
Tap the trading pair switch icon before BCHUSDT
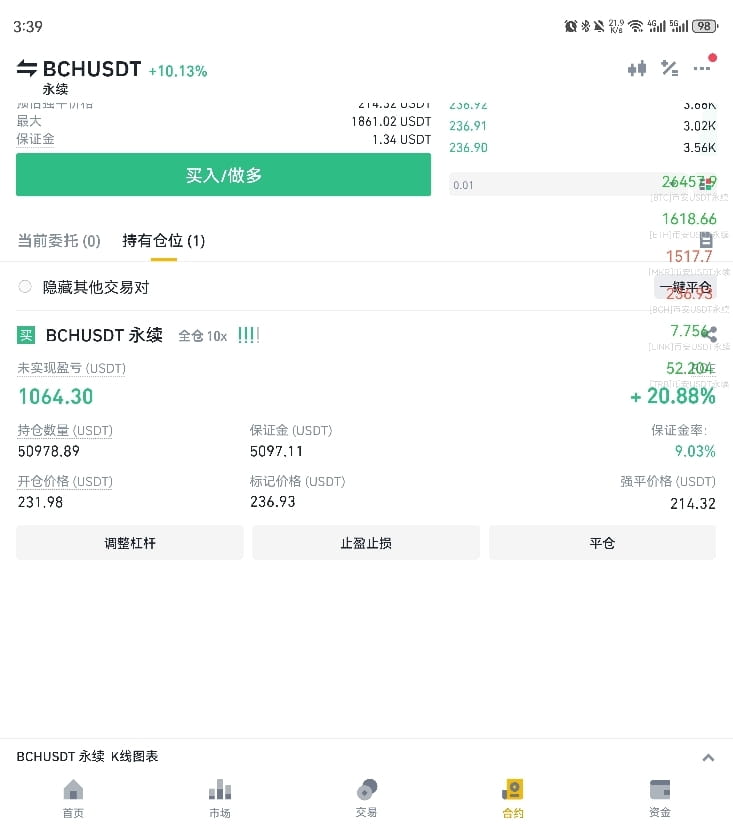pyautogui.click(x=25, y=69)
